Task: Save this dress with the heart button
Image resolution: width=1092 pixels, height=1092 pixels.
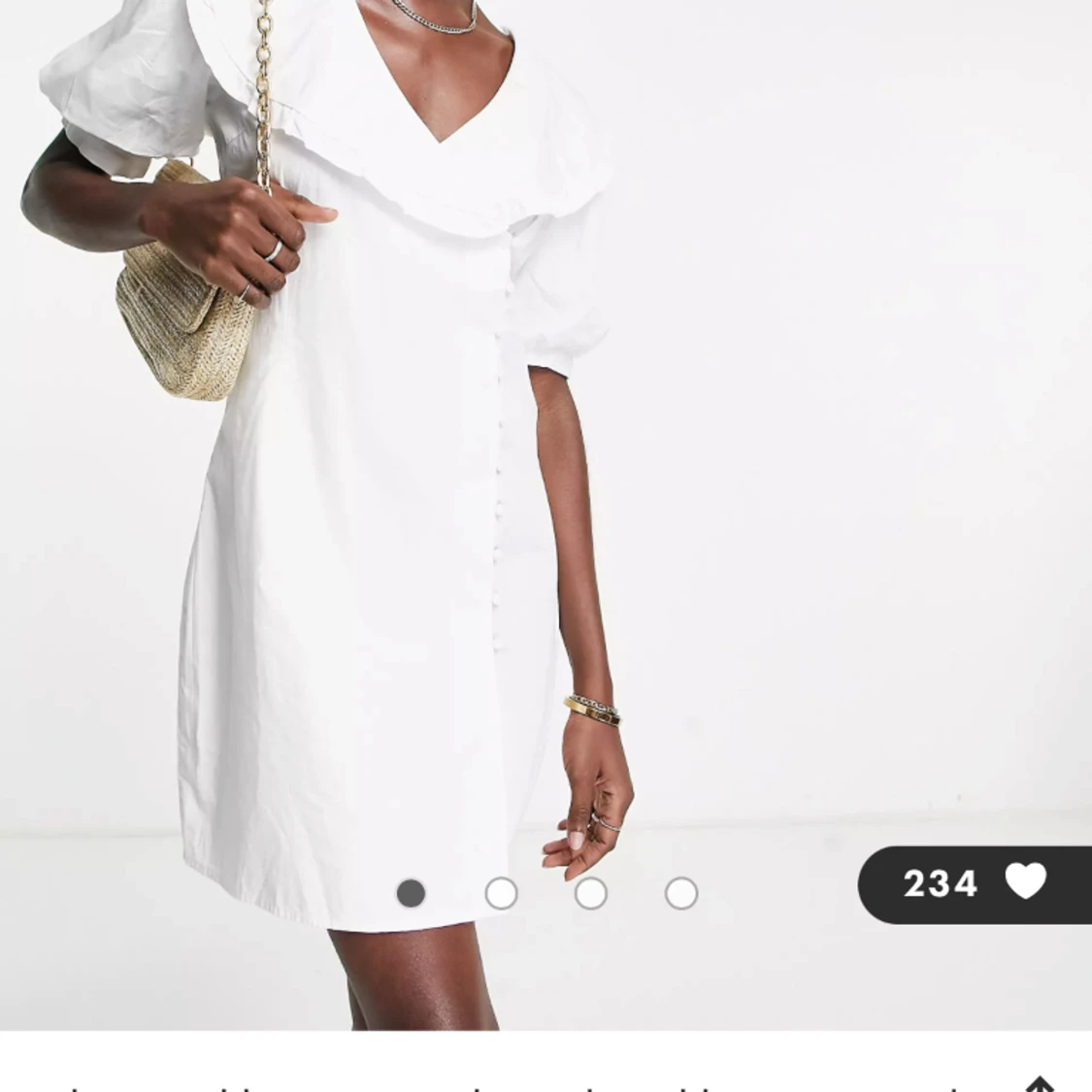Action: (1024, 883)
